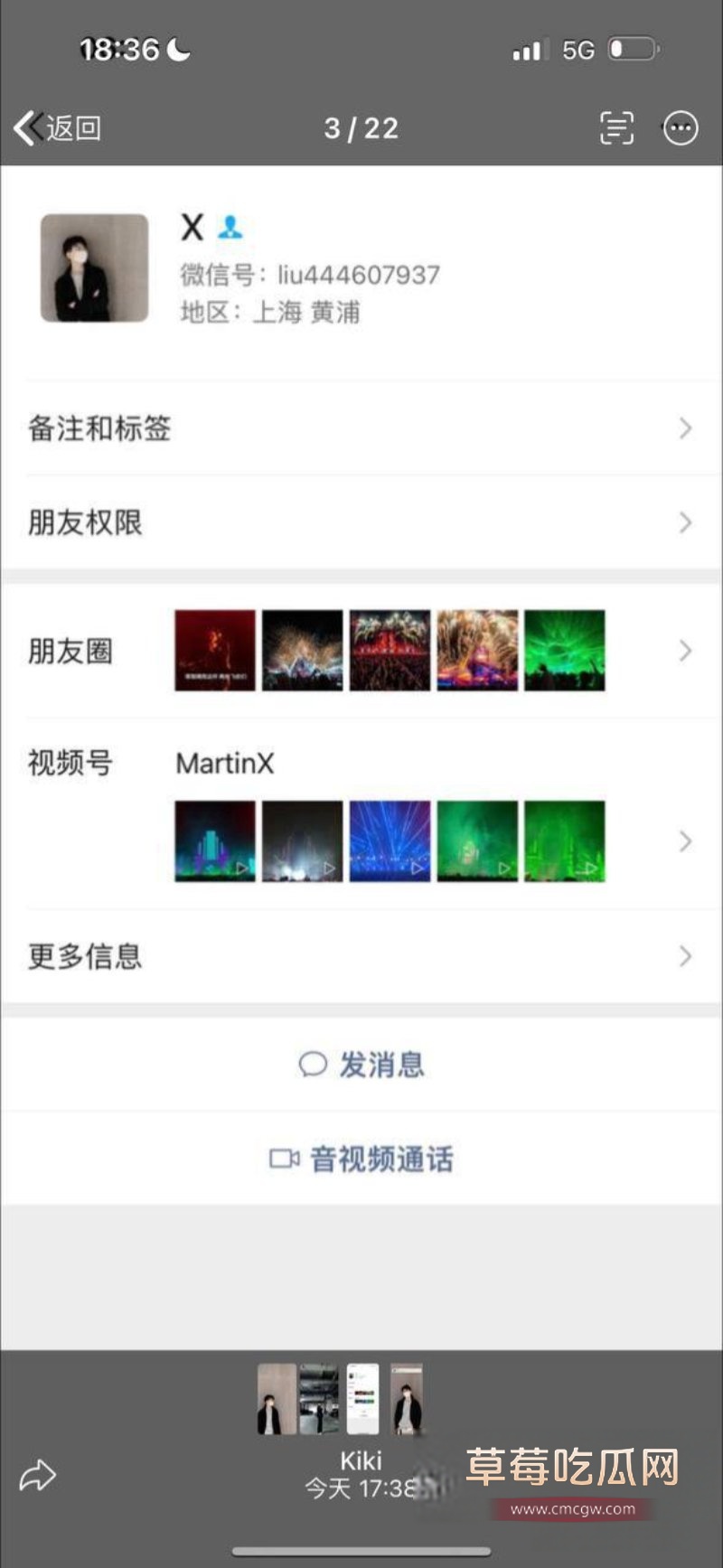Go back with the 返回 arrow

point(56,128)
